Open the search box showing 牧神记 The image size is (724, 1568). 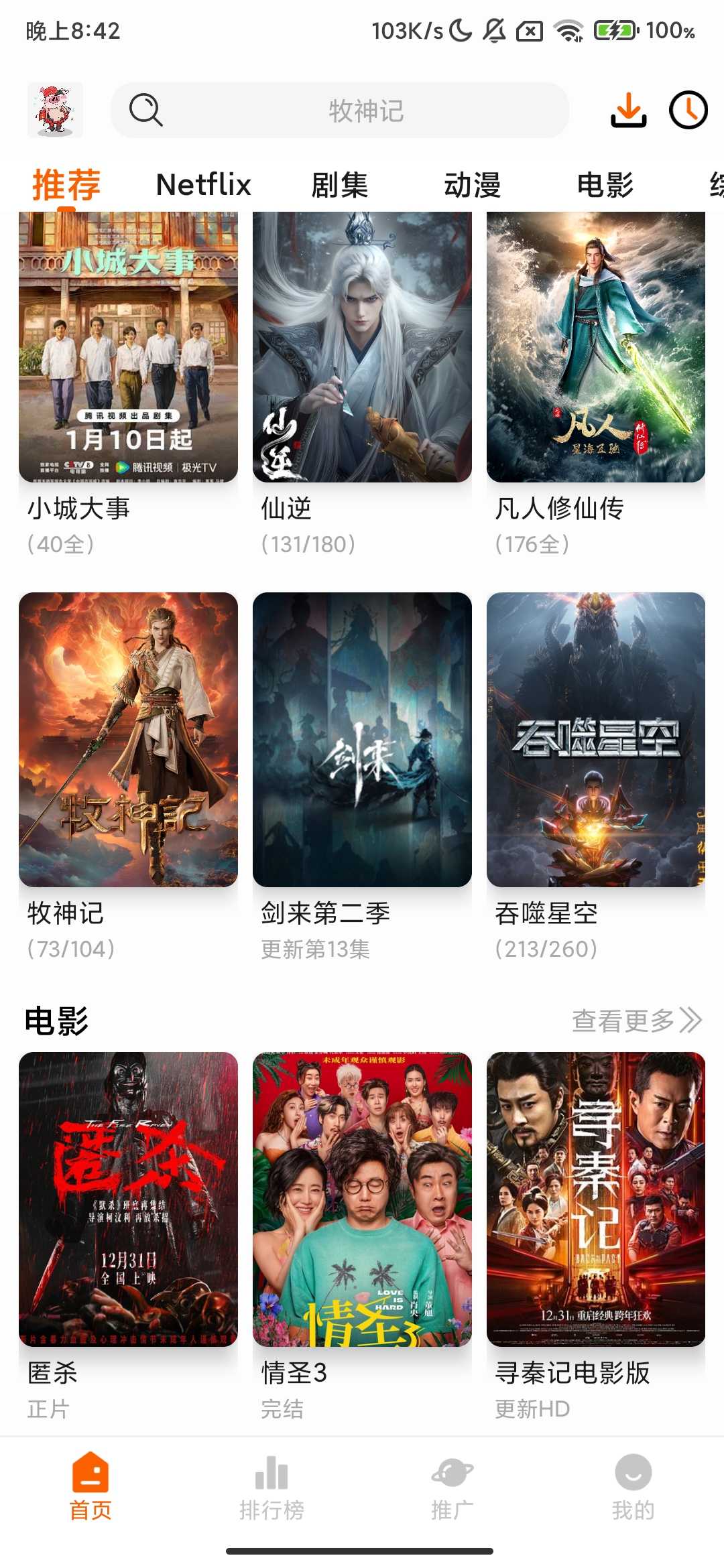[x=340, y=111]
